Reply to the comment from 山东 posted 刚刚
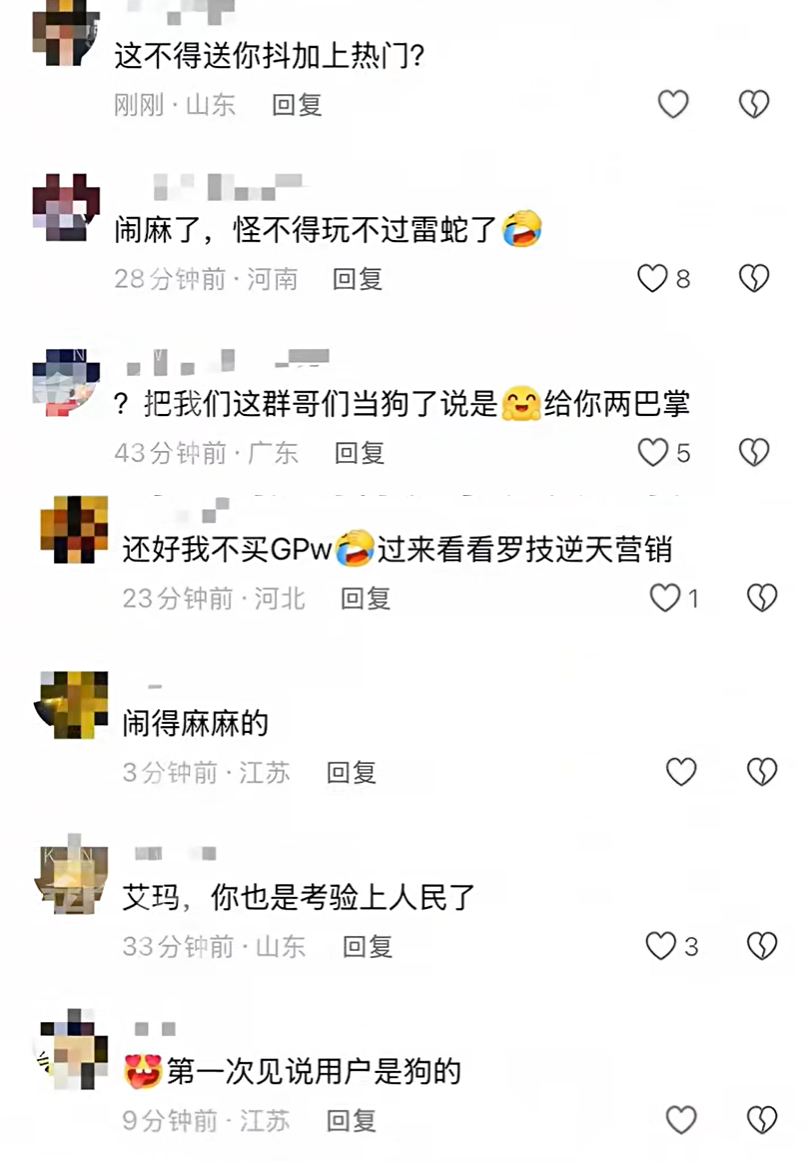Image resolution: width=807 pixels, height=1168 pixels. pos(297,105)
